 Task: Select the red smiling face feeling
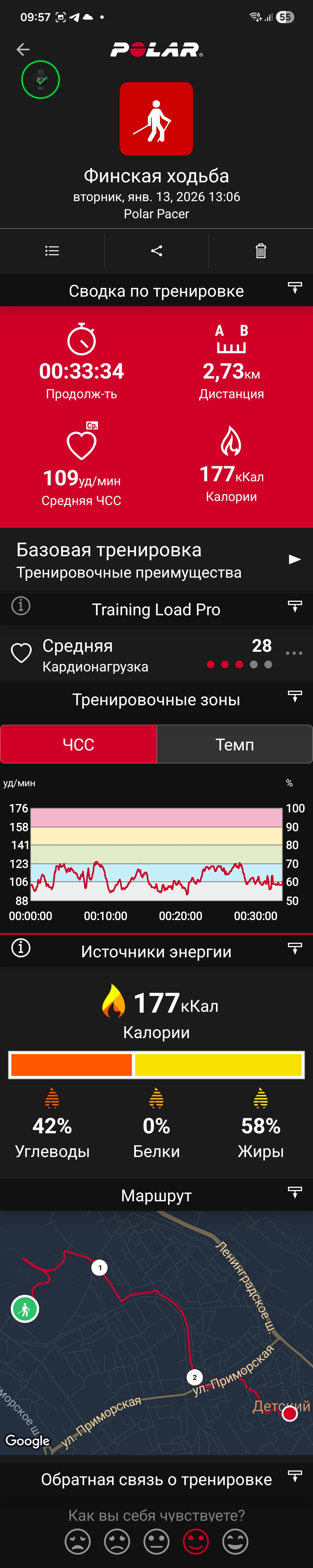coord(196,1541)
